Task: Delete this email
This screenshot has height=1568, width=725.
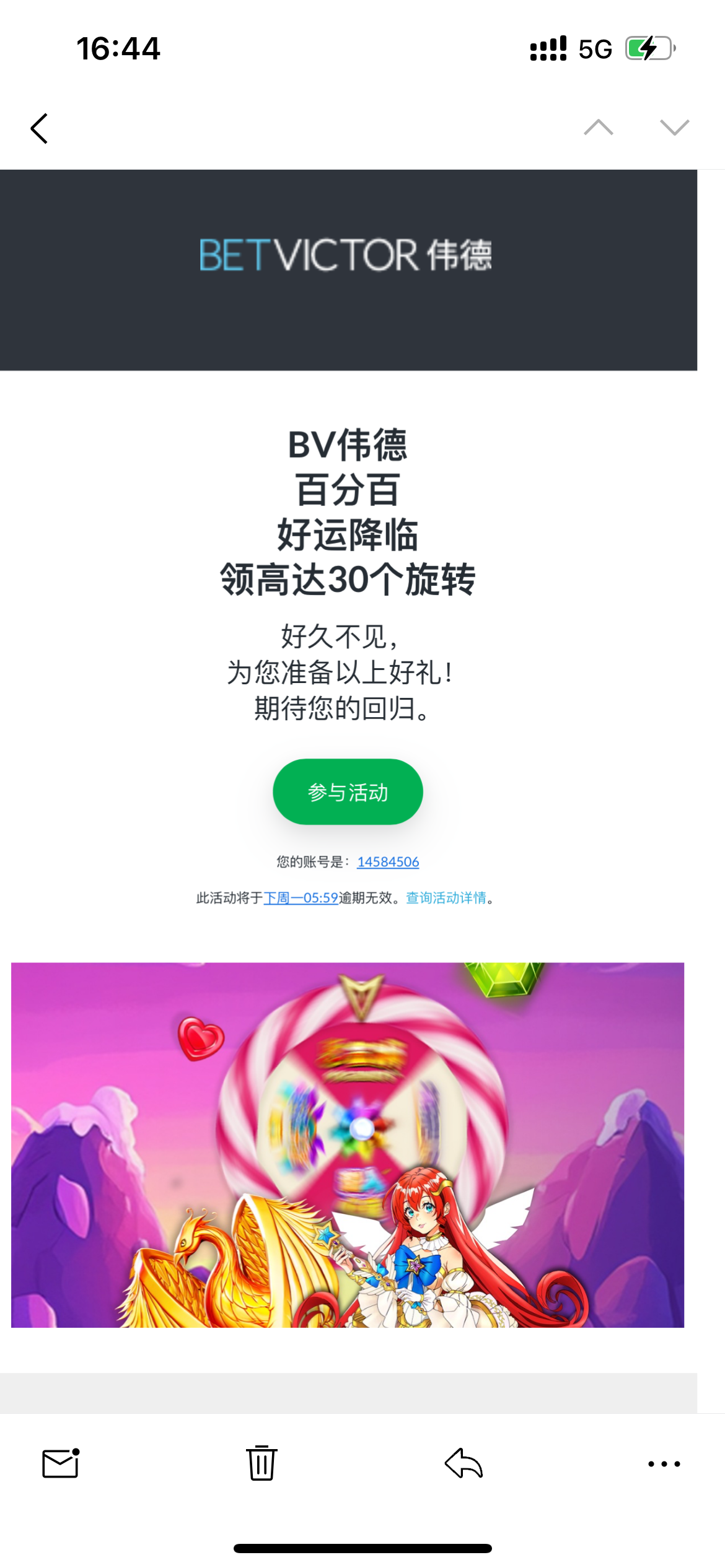Action: 261,1463
